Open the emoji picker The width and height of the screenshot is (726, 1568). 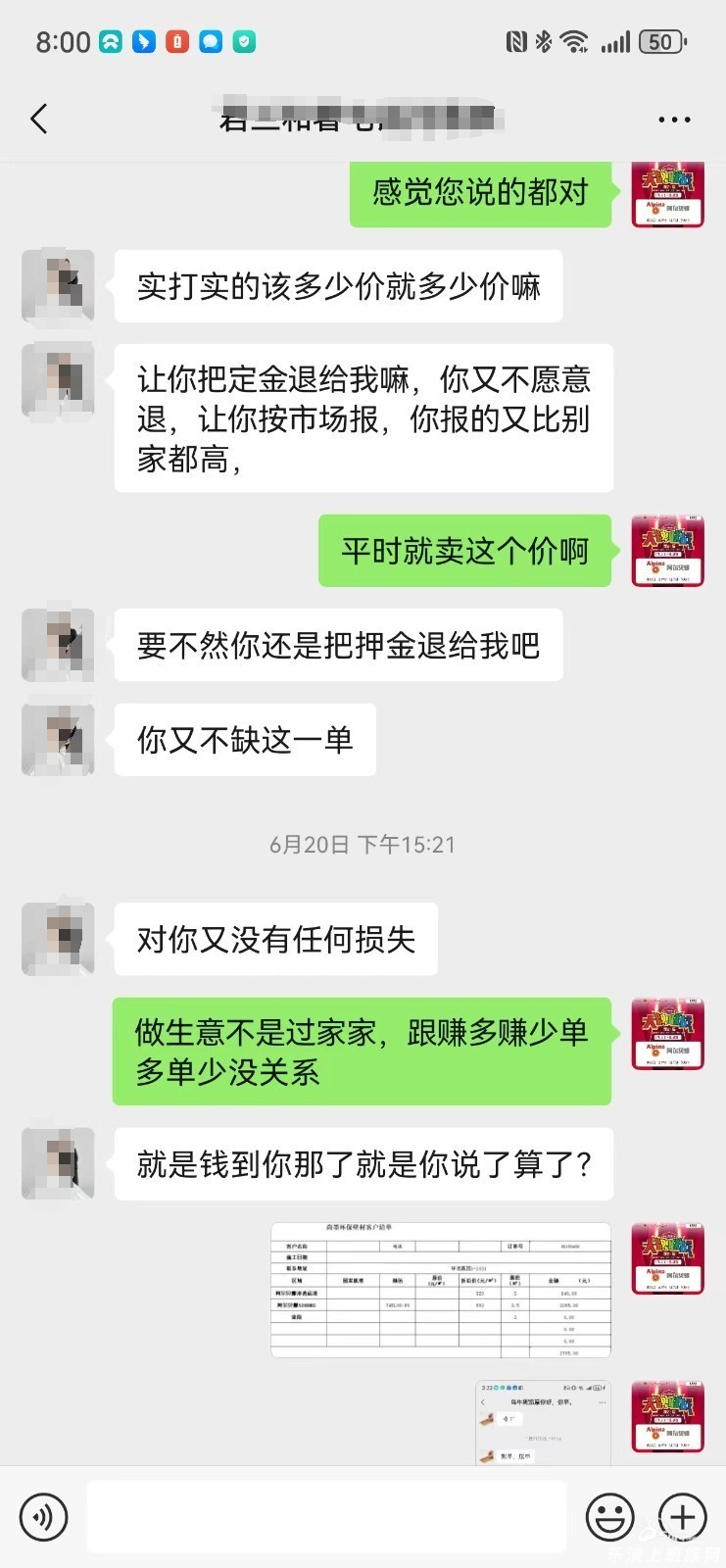point(609,1517)
